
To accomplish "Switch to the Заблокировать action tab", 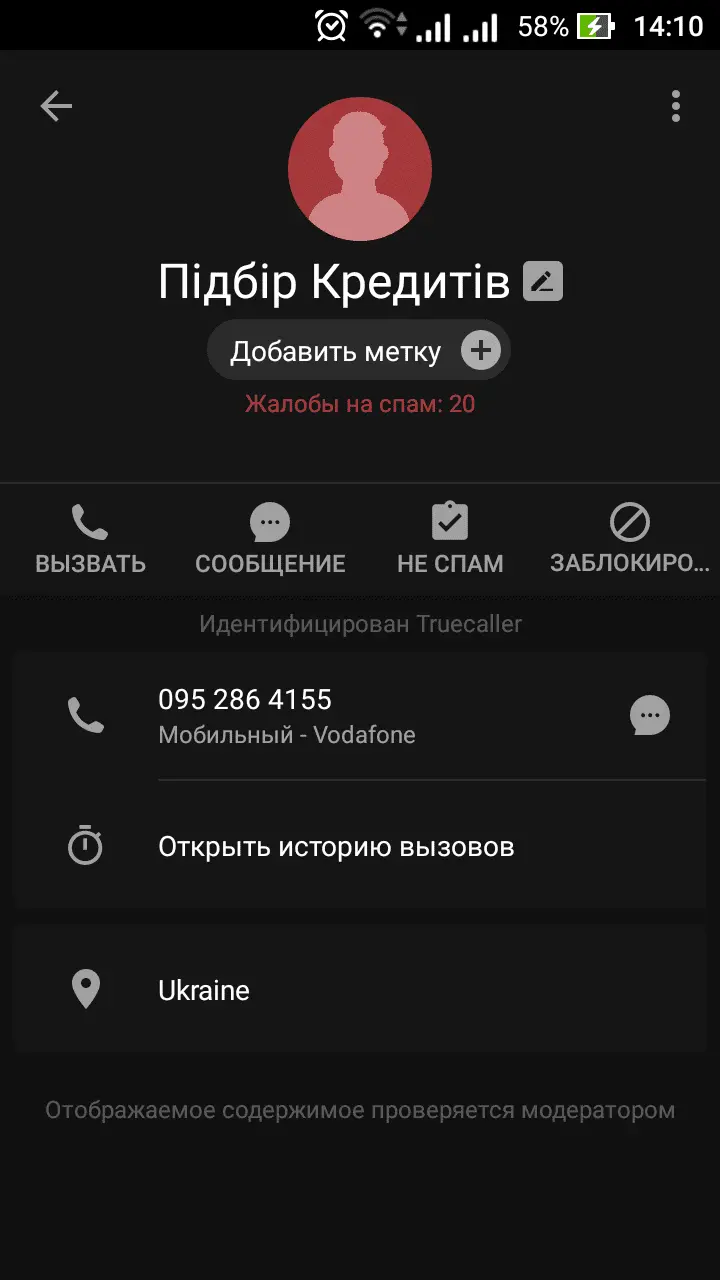I will [x=629, y=540].
